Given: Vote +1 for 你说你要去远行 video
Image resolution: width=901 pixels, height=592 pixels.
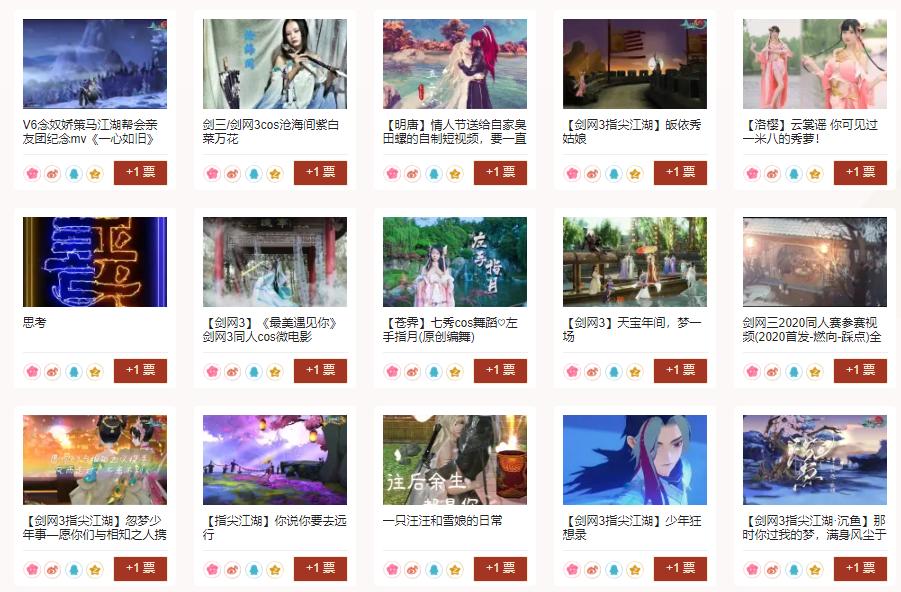Looking at the screenshot, I should click(x=320, y=568).
